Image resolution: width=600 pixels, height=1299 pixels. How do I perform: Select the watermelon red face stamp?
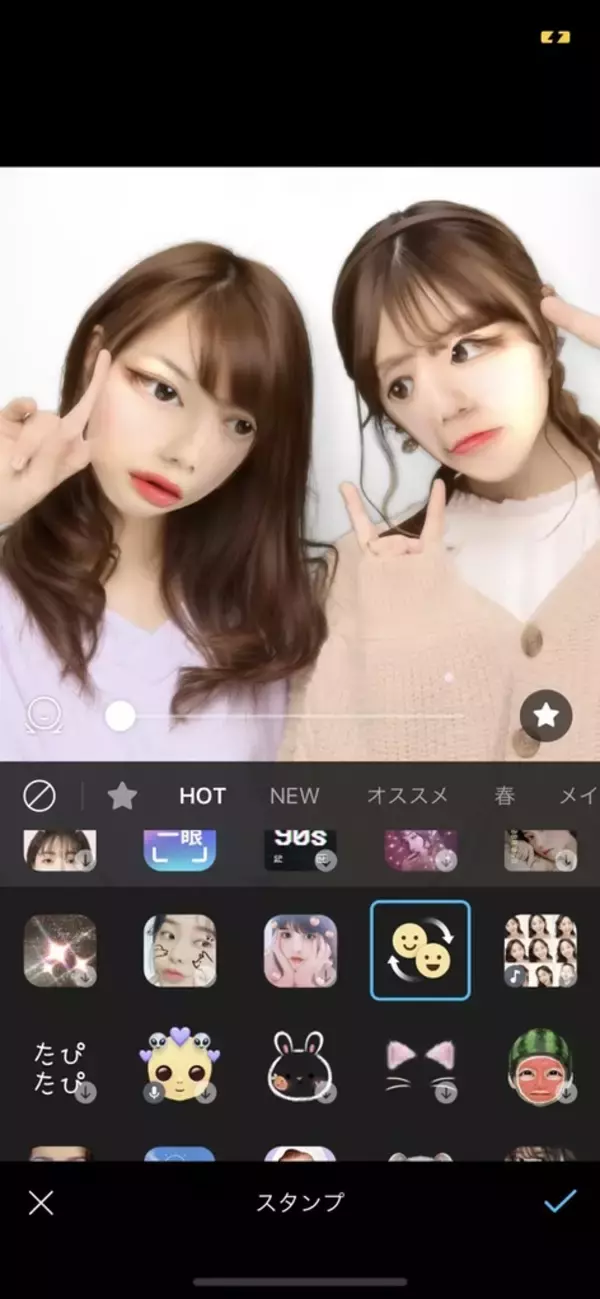click(x=540, y=1066)
